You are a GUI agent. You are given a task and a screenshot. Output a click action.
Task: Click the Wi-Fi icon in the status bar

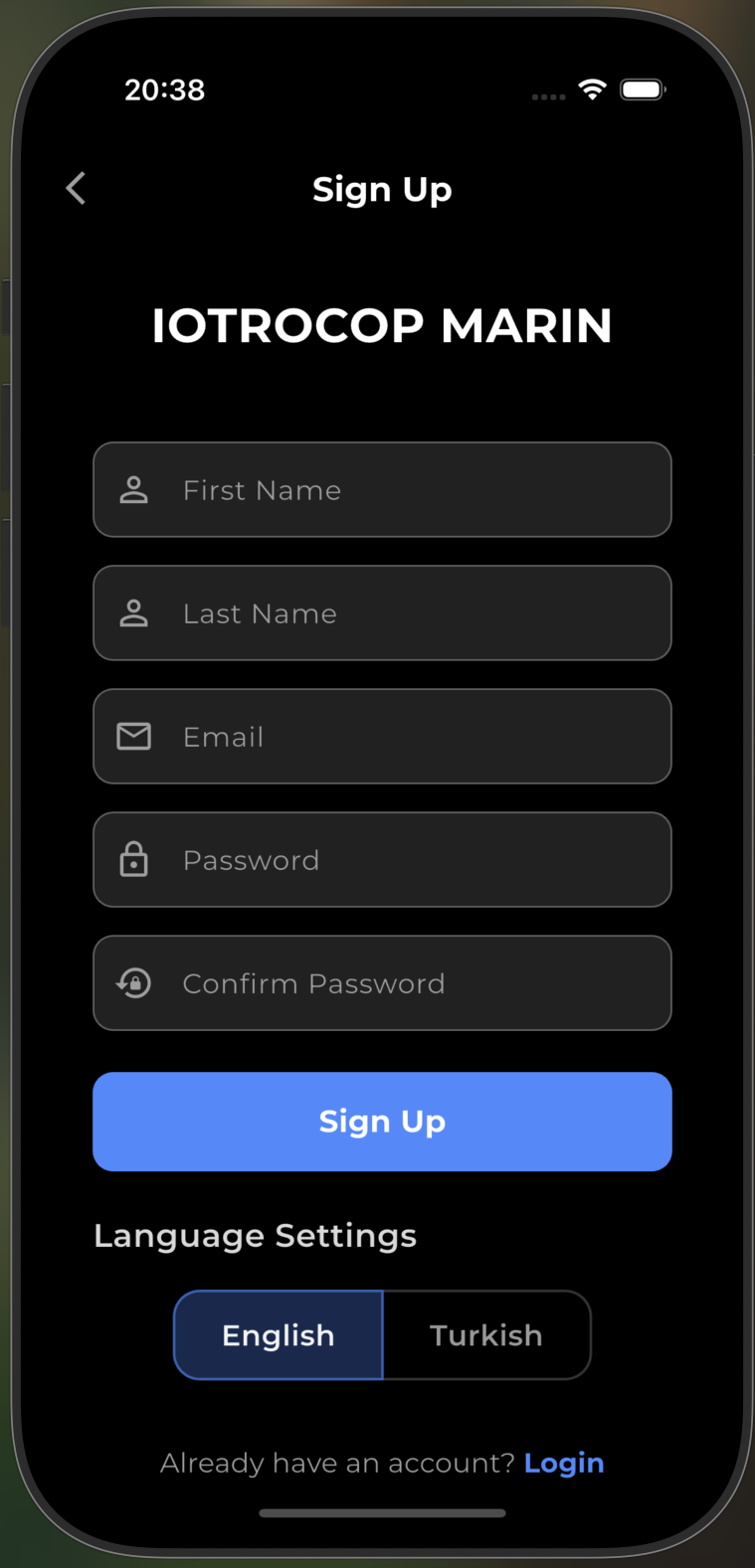coord(594,88)
